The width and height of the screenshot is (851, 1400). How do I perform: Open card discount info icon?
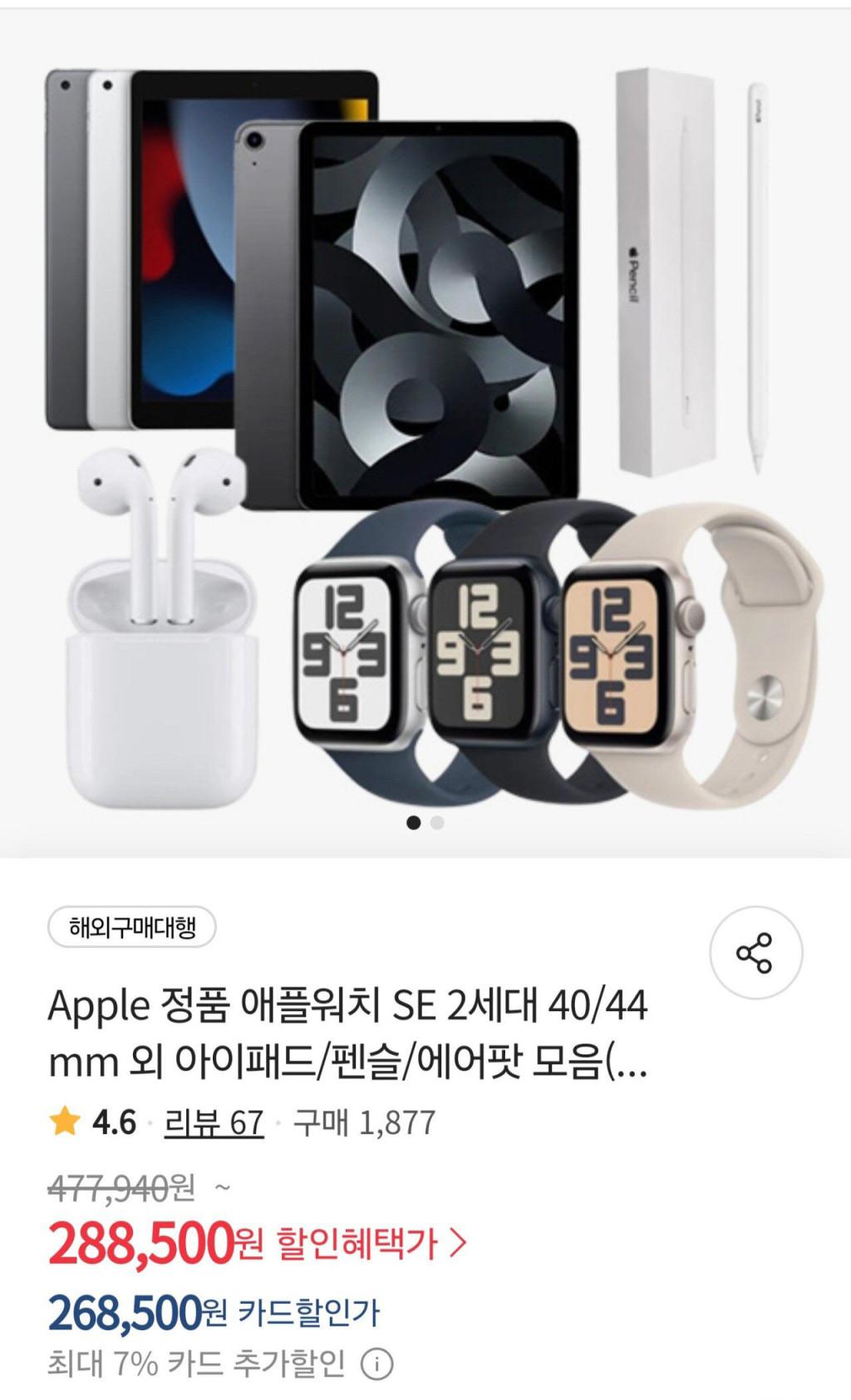click(x=376, y=1363)
